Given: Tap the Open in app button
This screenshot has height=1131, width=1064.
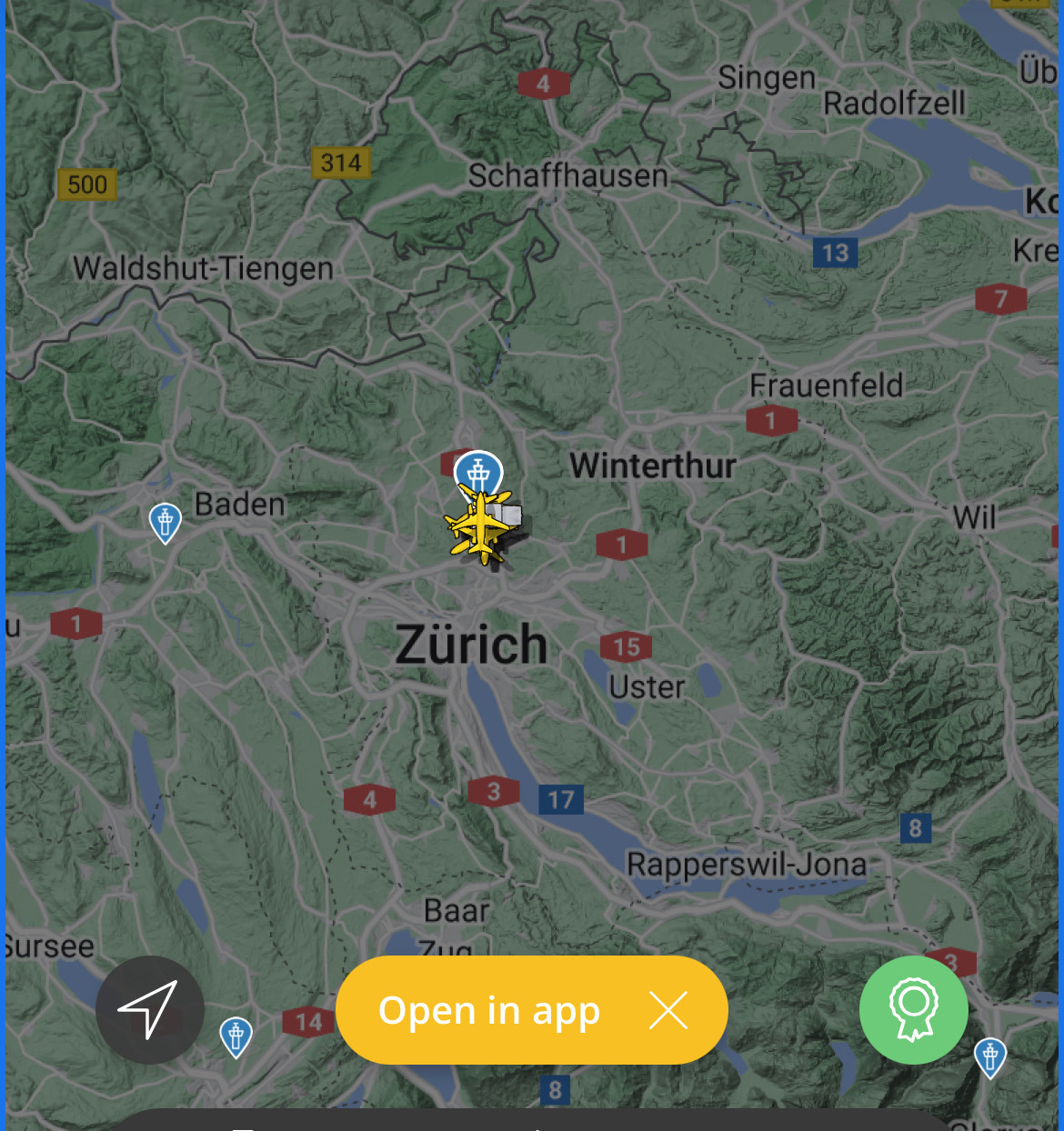Looking at the screenshot, I should (x=488, y=1010).
